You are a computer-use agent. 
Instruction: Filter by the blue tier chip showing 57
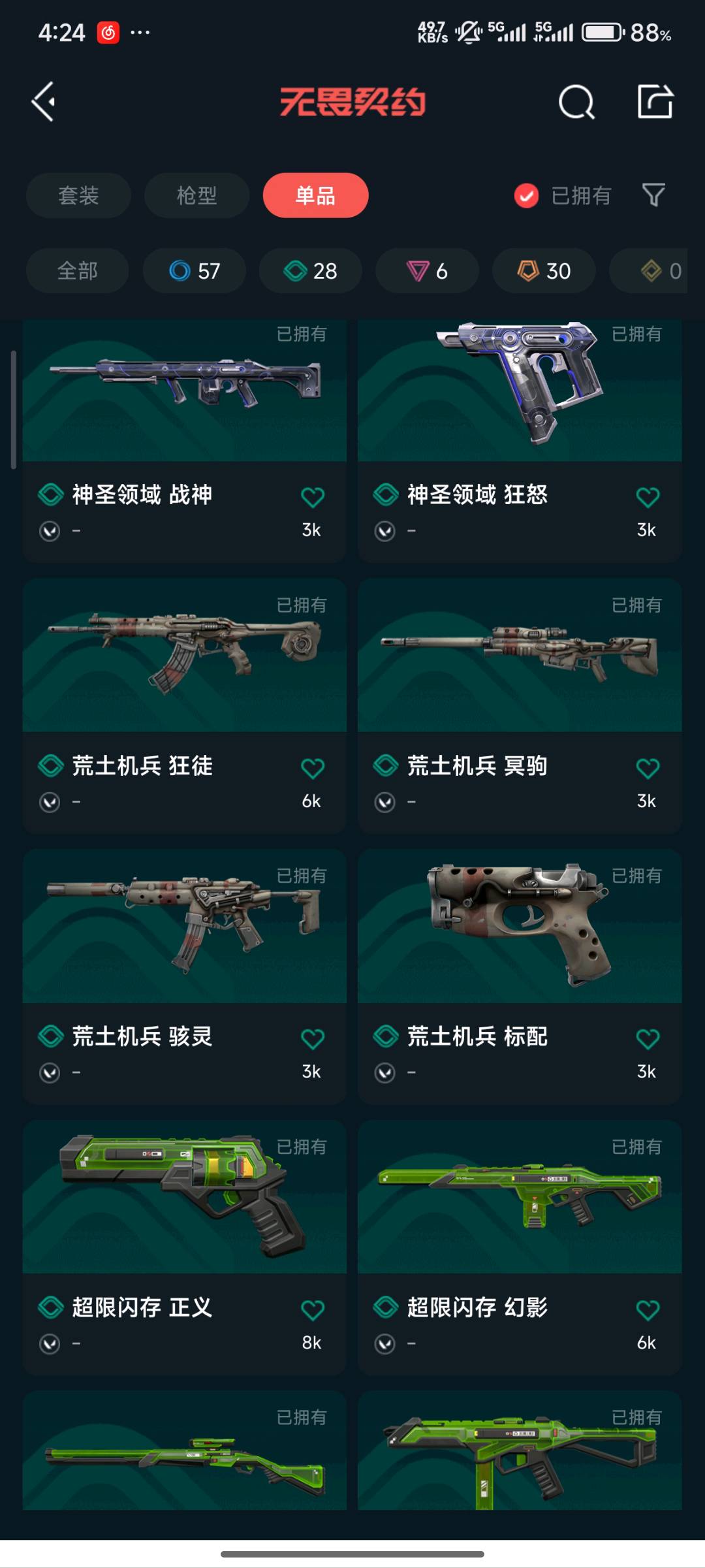(x=195, y=270)
